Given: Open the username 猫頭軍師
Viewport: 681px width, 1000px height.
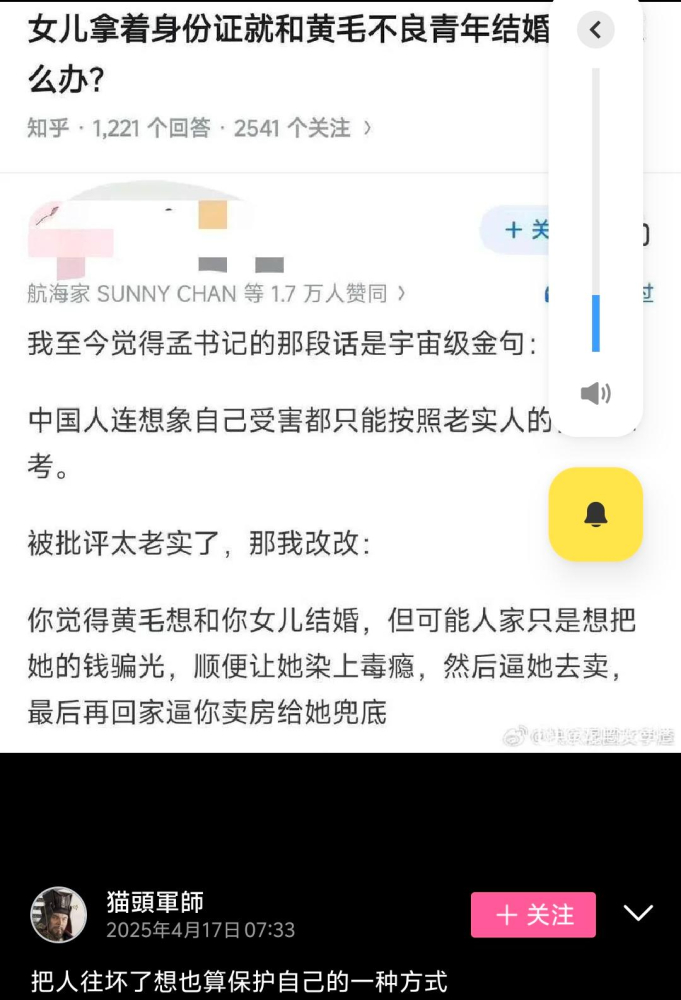Looking at the screenshot, I should [x=155, y=901].
